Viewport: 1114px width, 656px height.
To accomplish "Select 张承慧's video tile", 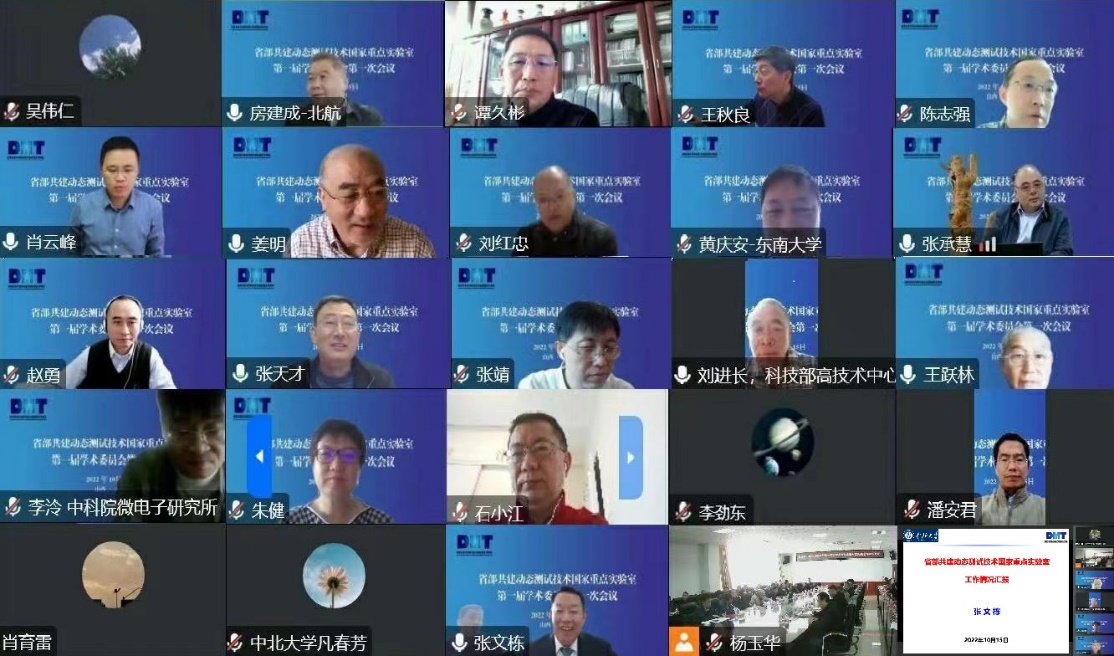I will [1004, 190].
